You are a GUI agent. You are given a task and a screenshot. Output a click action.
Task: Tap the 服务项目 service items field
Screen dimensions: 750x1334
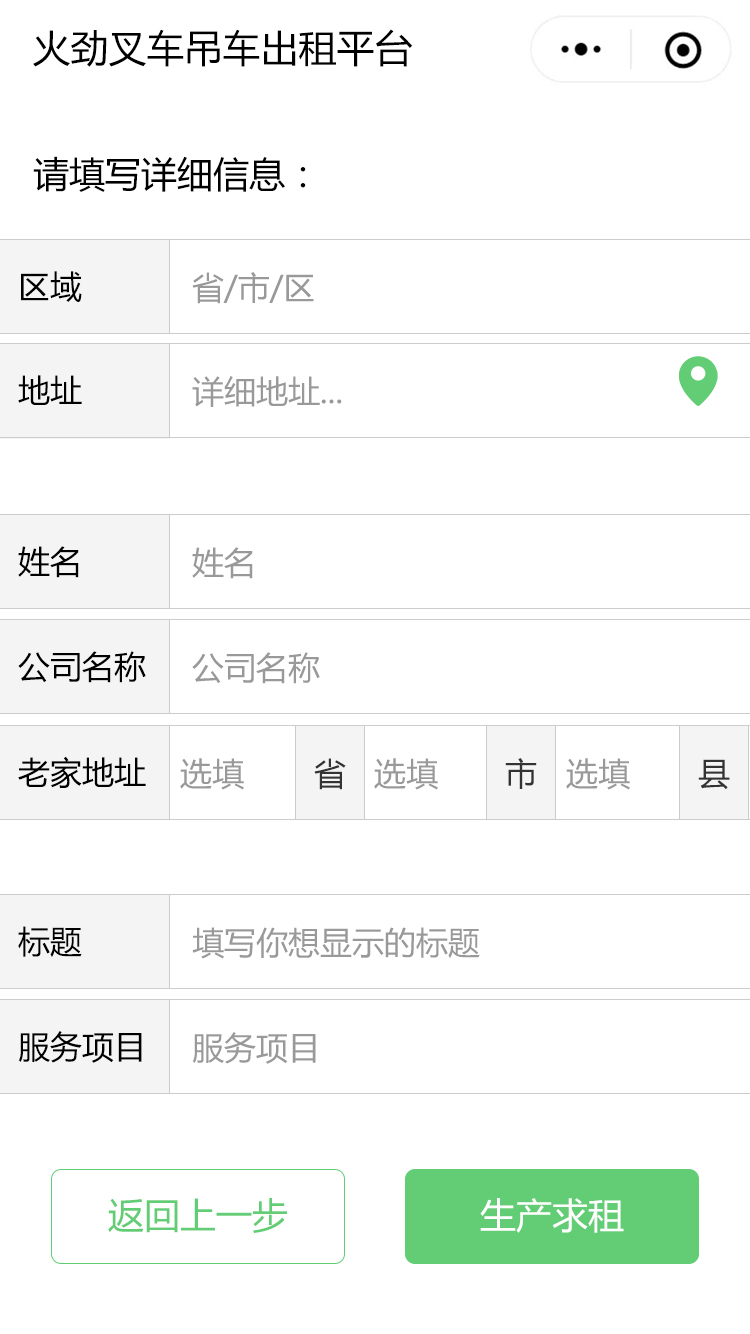tap(458, 1047)
